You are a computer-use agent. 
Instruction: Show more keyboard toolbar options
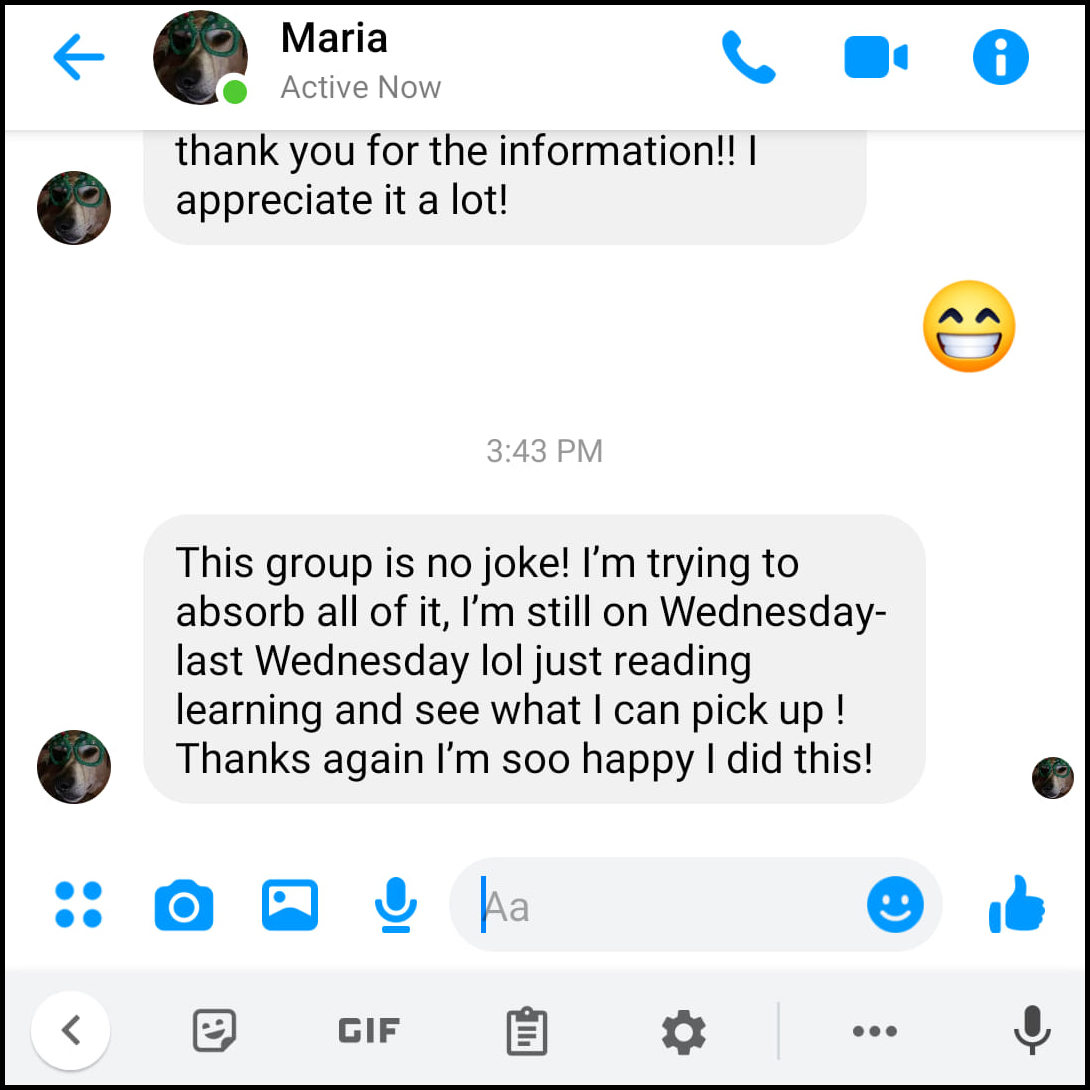(x=875, y=1031)
